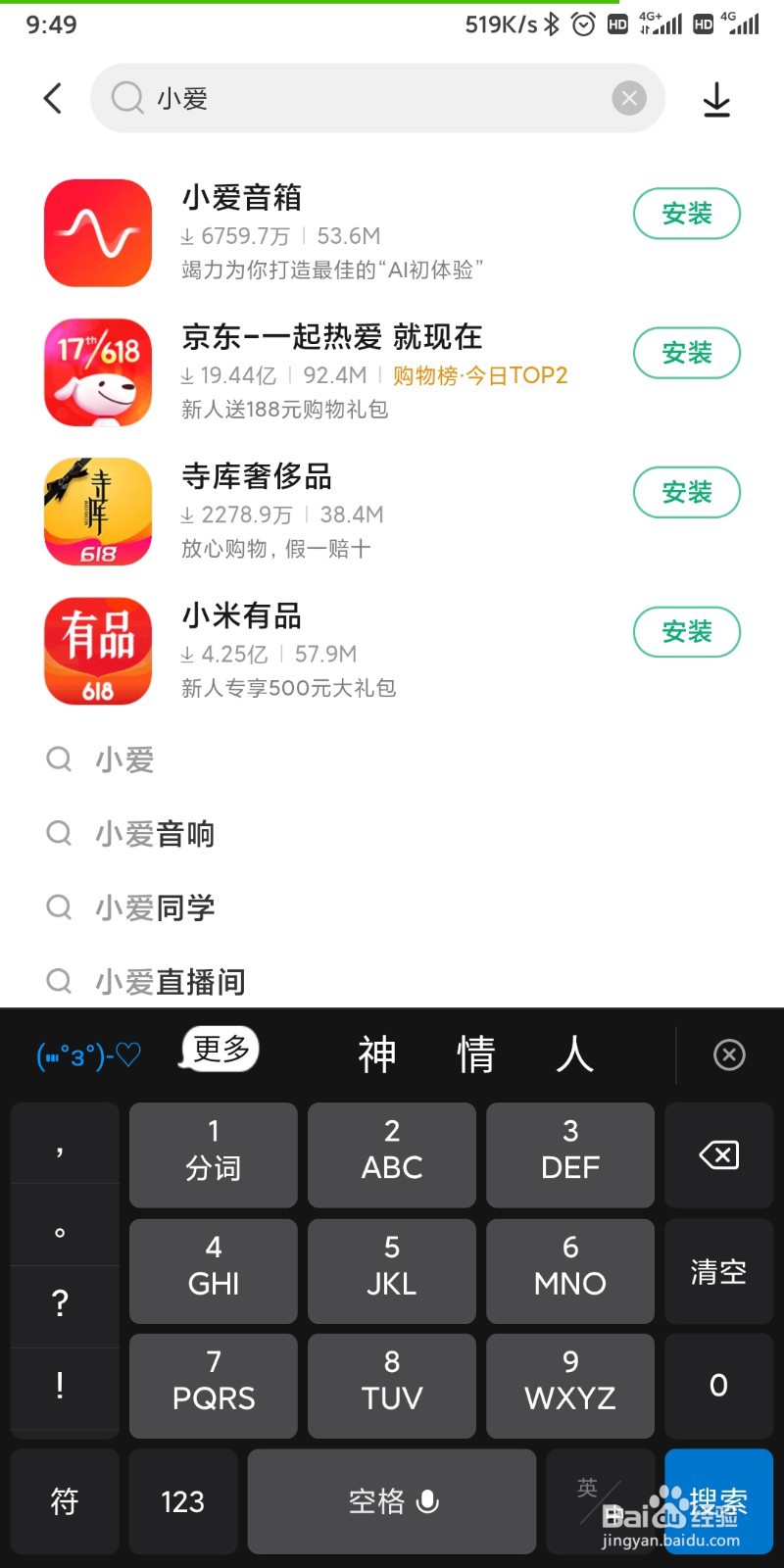Viewport: 784px width, 1568px height.
Task: Open the download manager icon at top right
Action: pos(716,98)
